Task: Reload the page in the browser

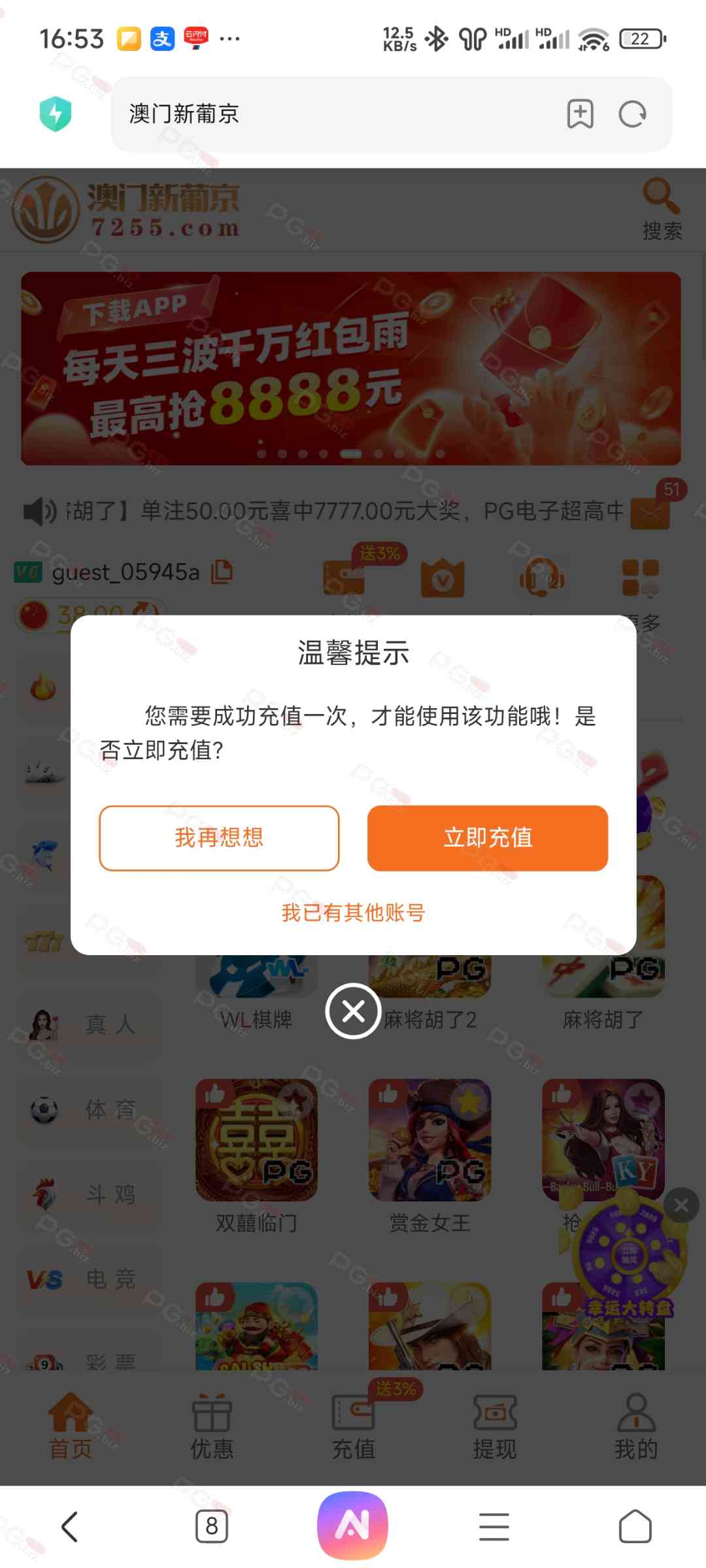Action: pos(632,114)
